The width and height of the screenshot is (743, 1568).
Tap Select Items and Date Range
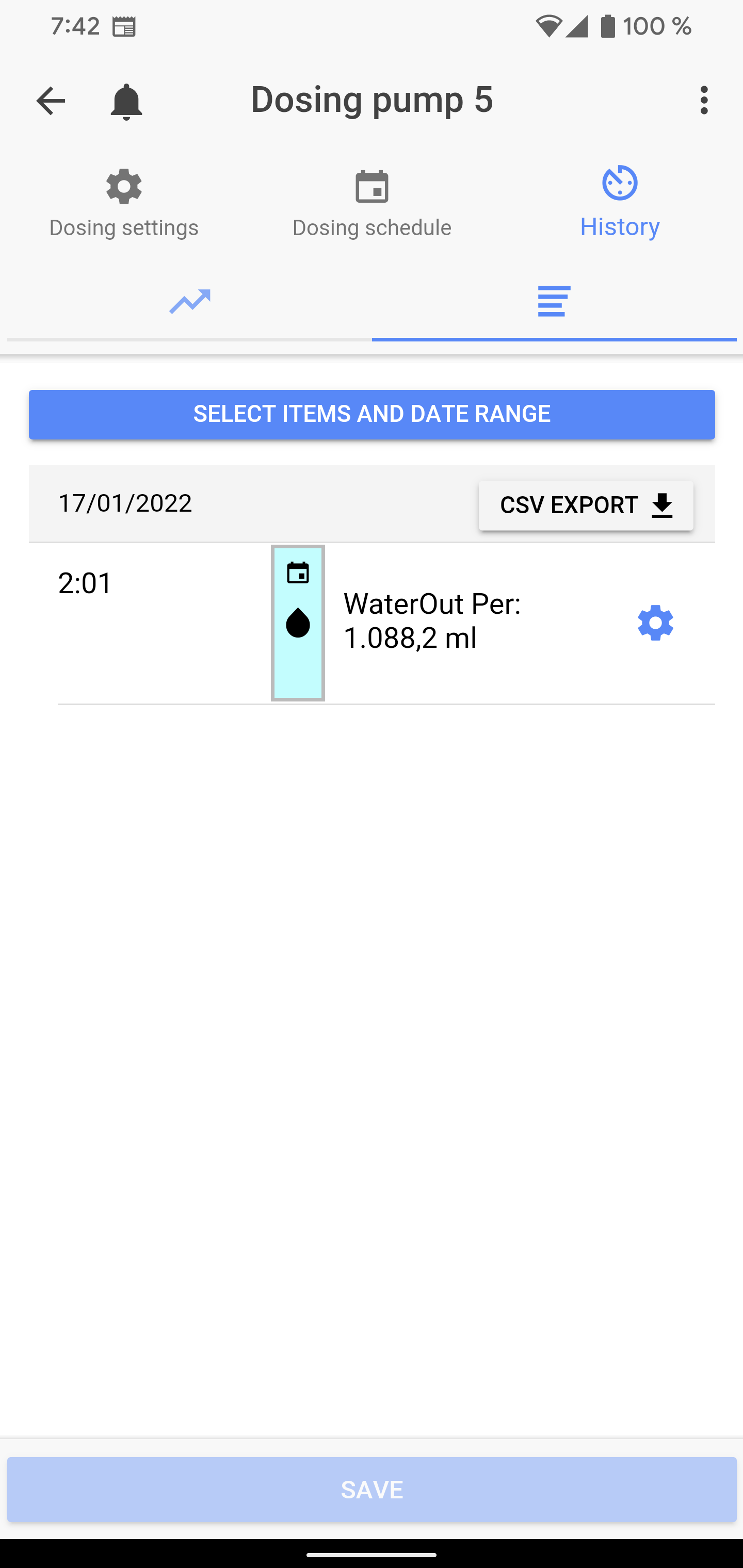(372, 415)
